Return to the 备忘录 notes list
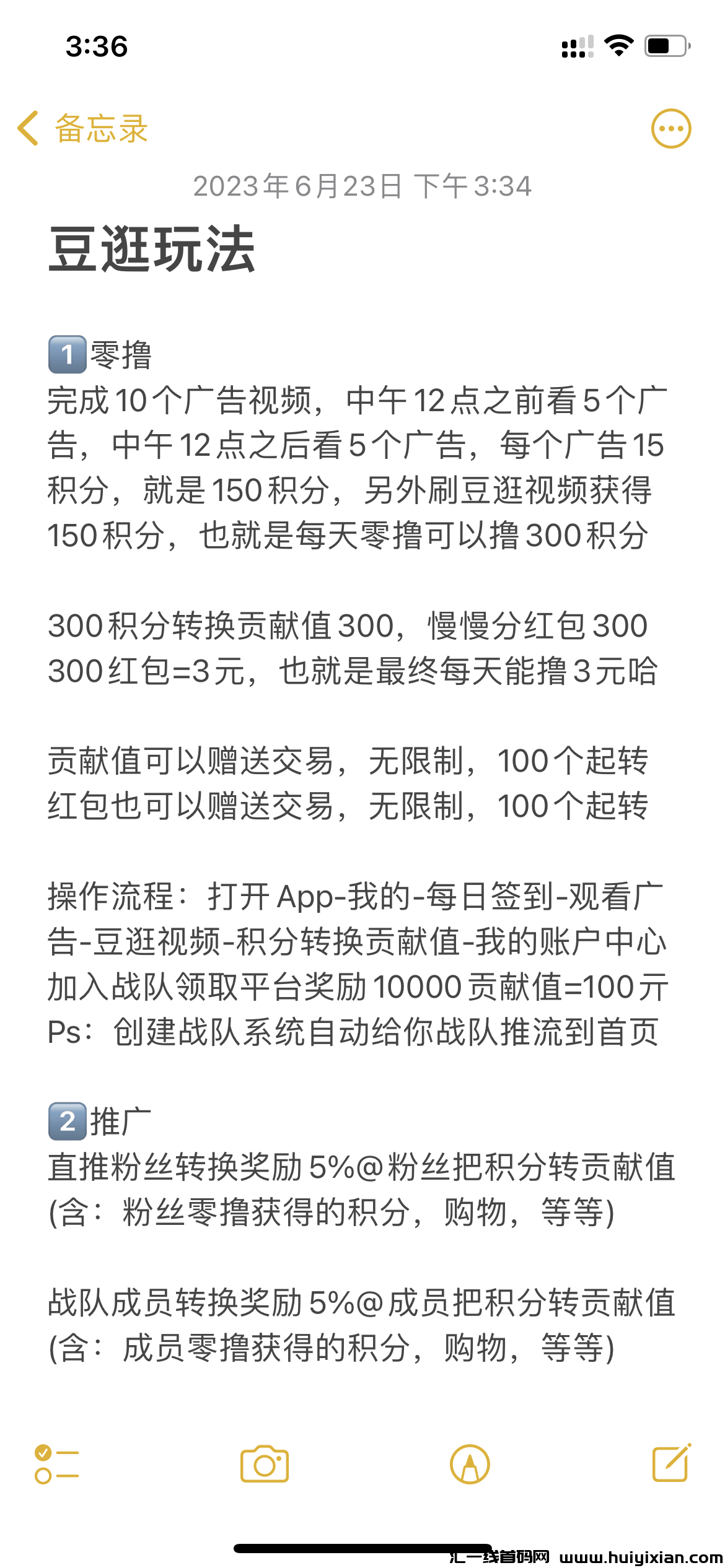This screenshot has width=725, height=1568. click(x=99, y=129)
